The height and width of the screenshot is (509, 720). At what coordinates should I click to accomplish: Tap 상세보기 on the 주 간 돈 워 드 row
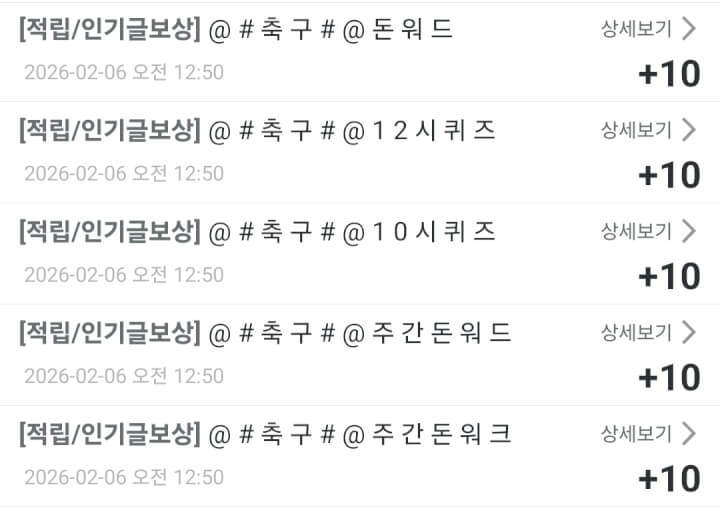[647, 332]
